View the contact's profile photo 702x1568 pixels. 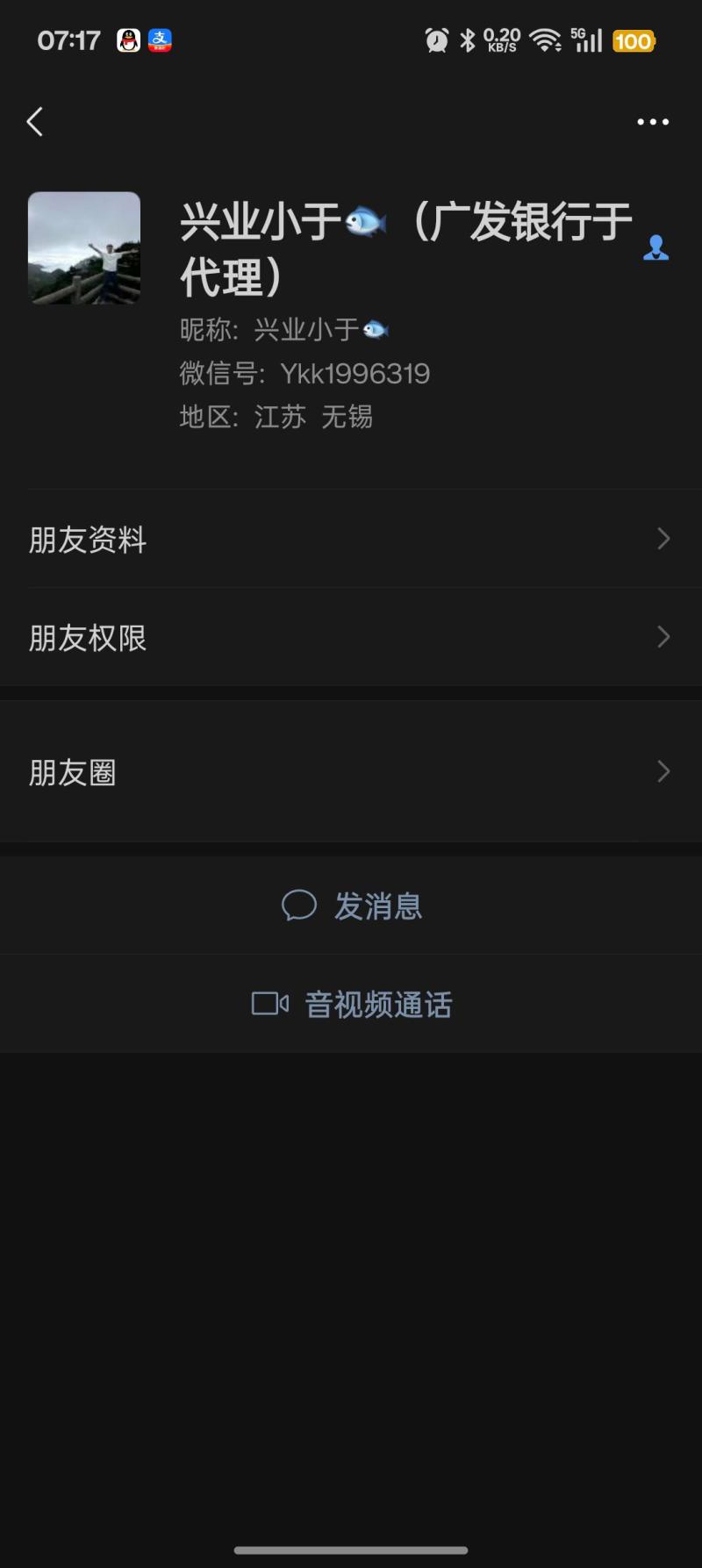pyautogui.click(x=84, y=248)
